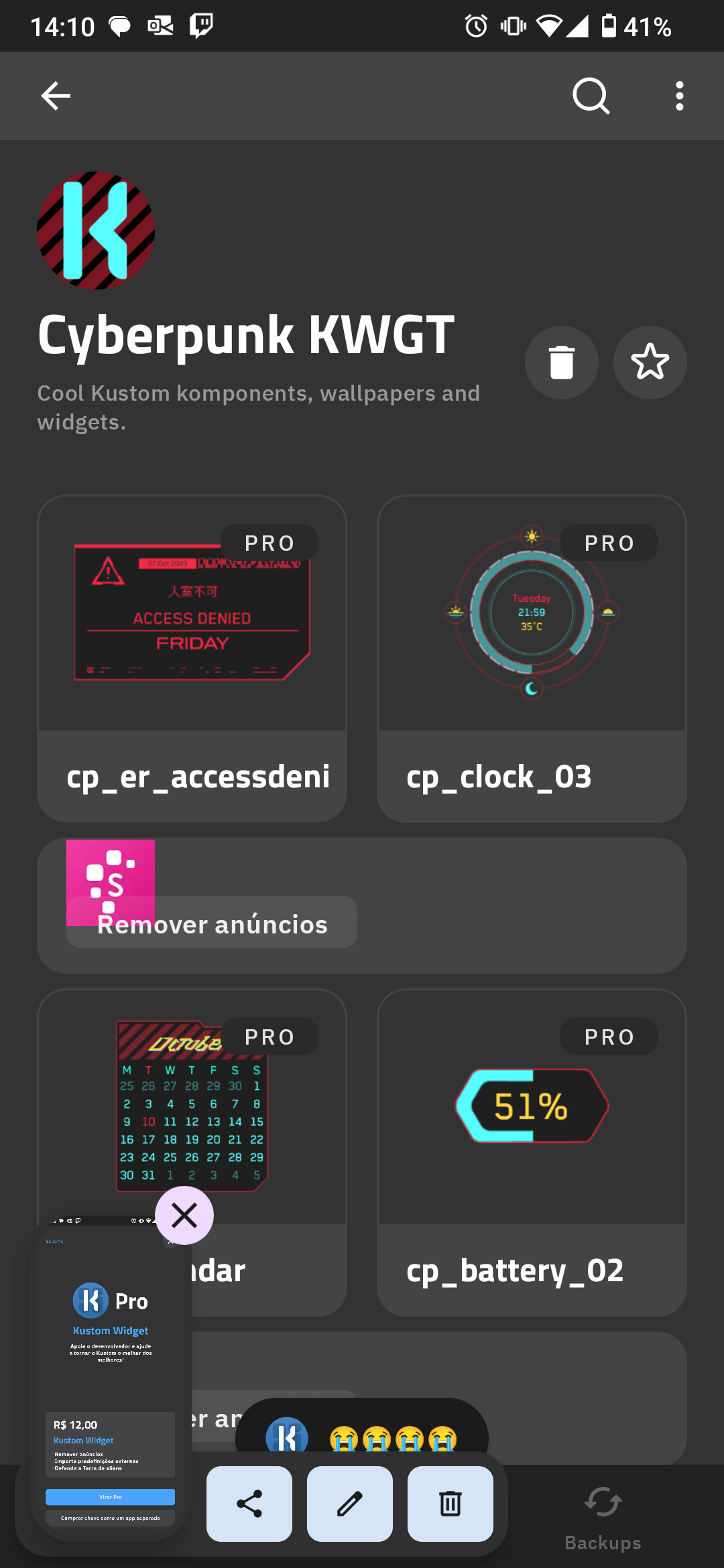Share the captured screenshot
This screenshot has width=724, height=1568.
[x=249, y=1504]
